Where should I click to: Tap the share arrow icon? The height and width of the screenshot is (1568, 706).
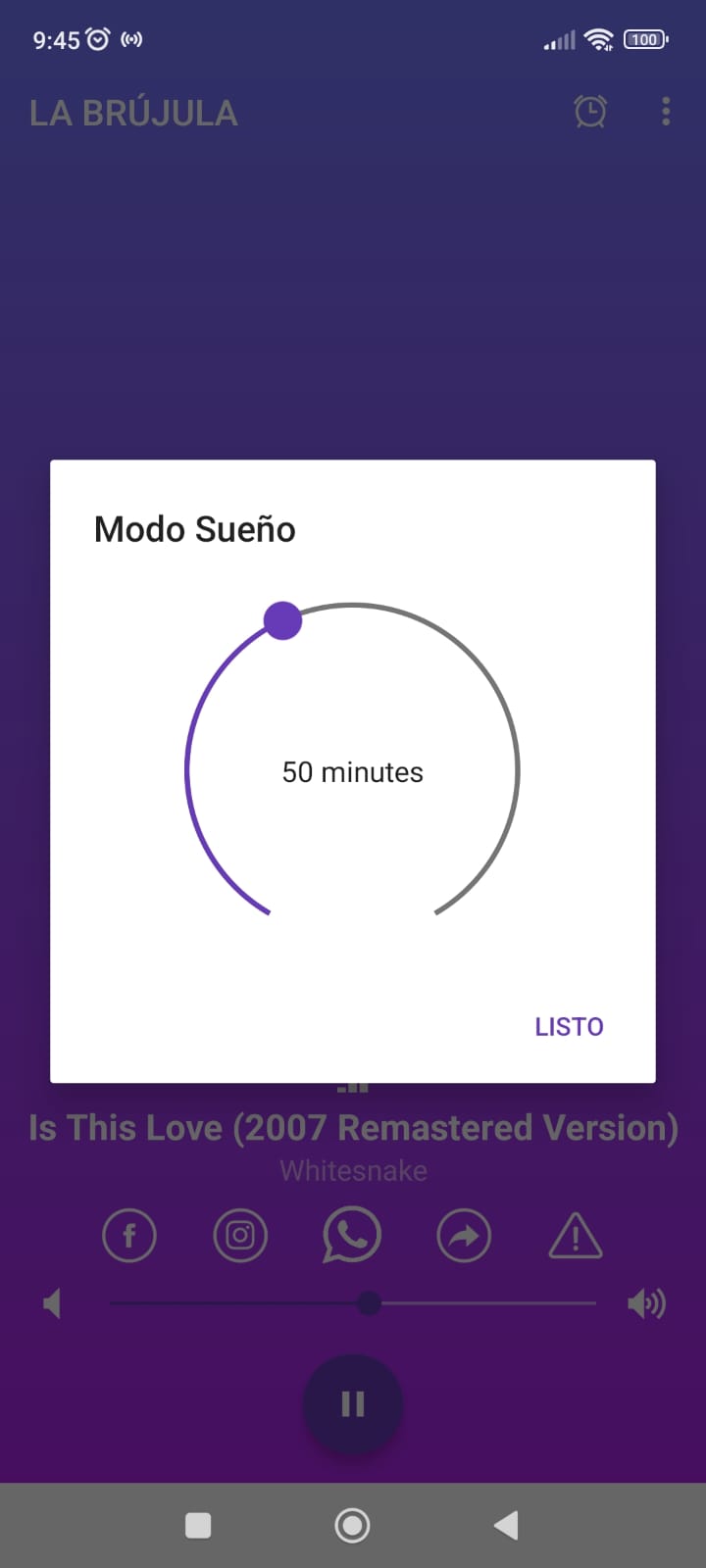[x=464, y=1236]
